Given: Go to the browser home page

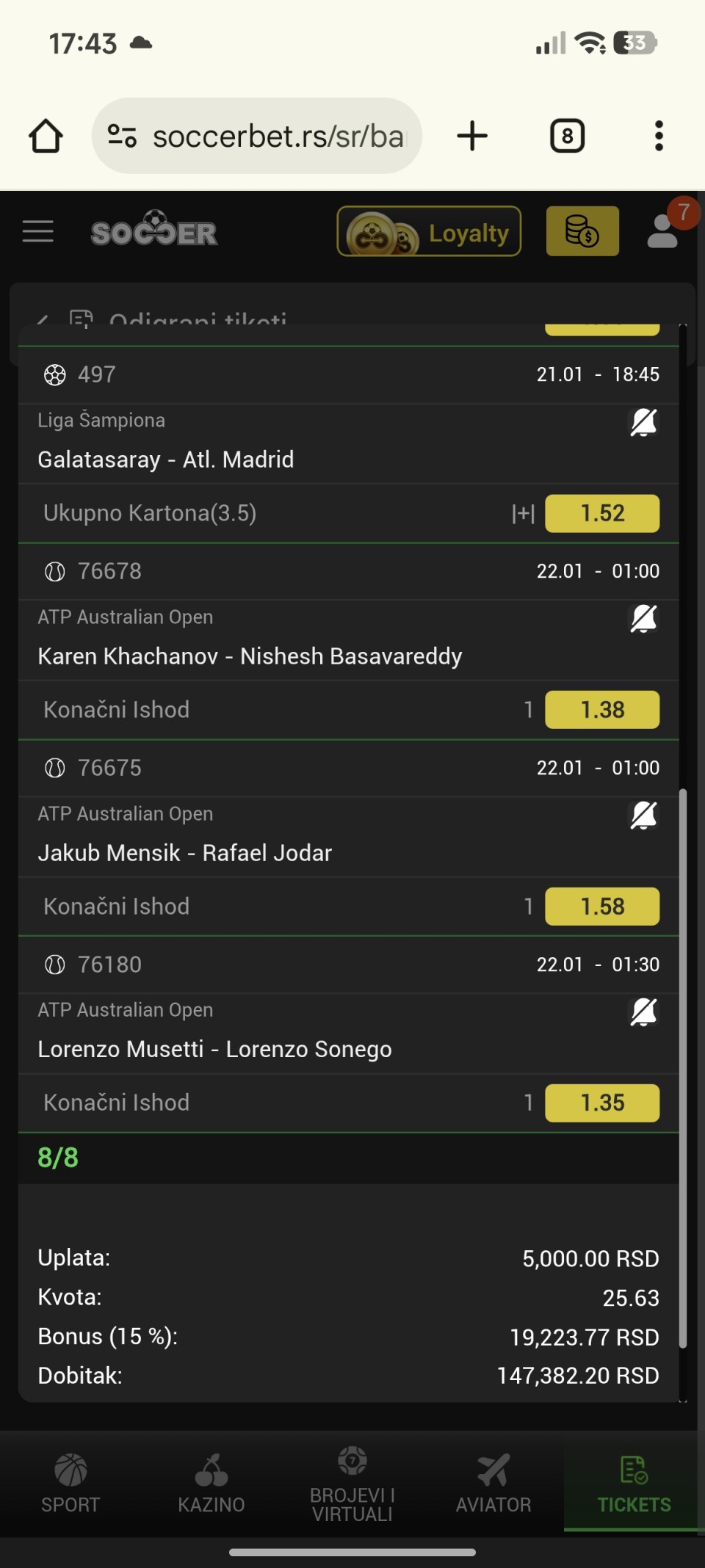Looking at the screenshot, I should tap(46, 137).
